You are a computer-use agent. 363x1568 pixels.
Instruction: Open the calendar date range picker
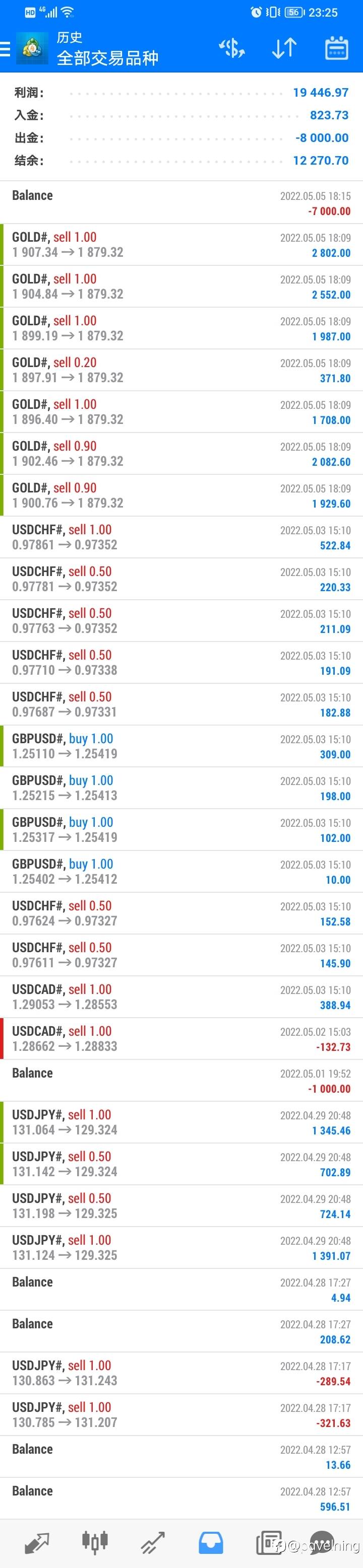(336, 48)
